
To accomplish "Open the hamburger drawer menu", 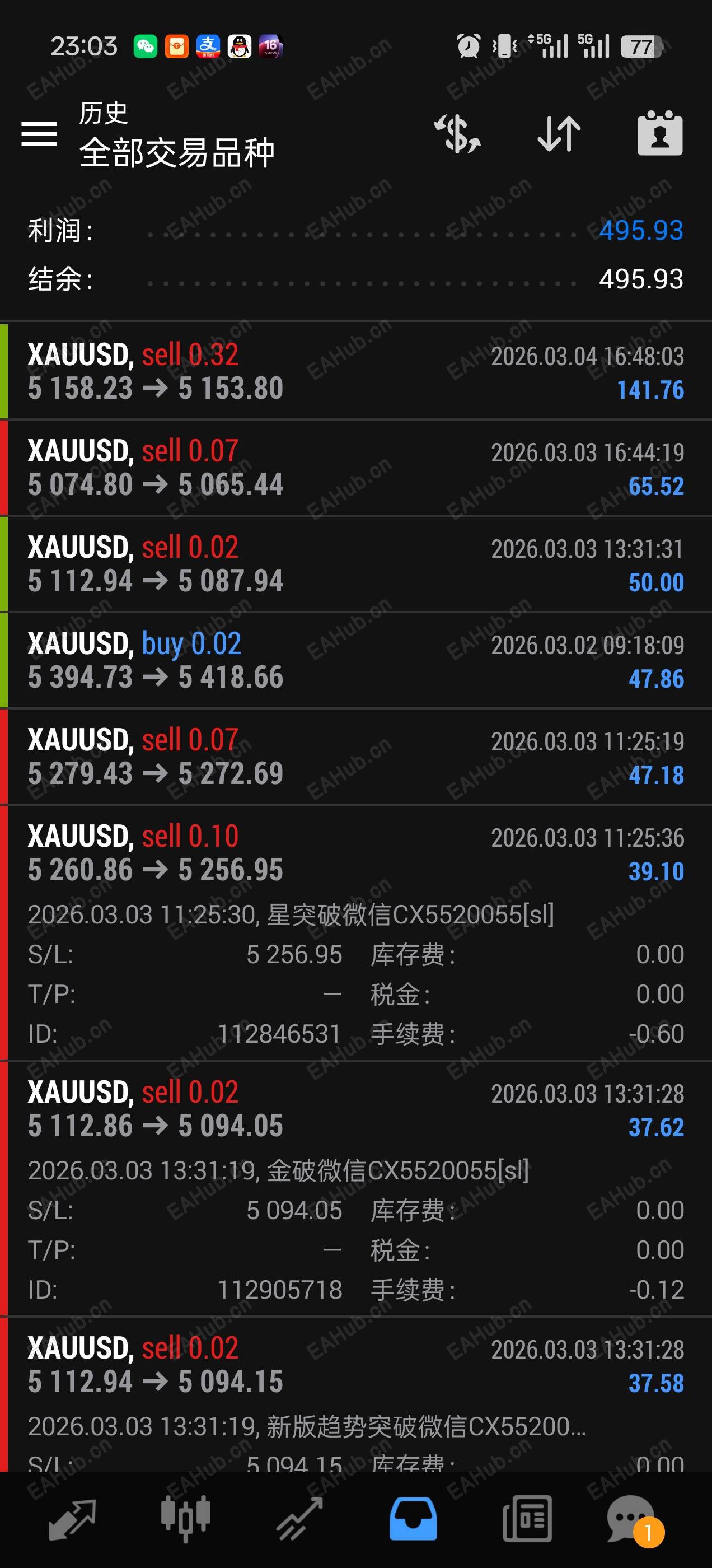I will 39,133.
